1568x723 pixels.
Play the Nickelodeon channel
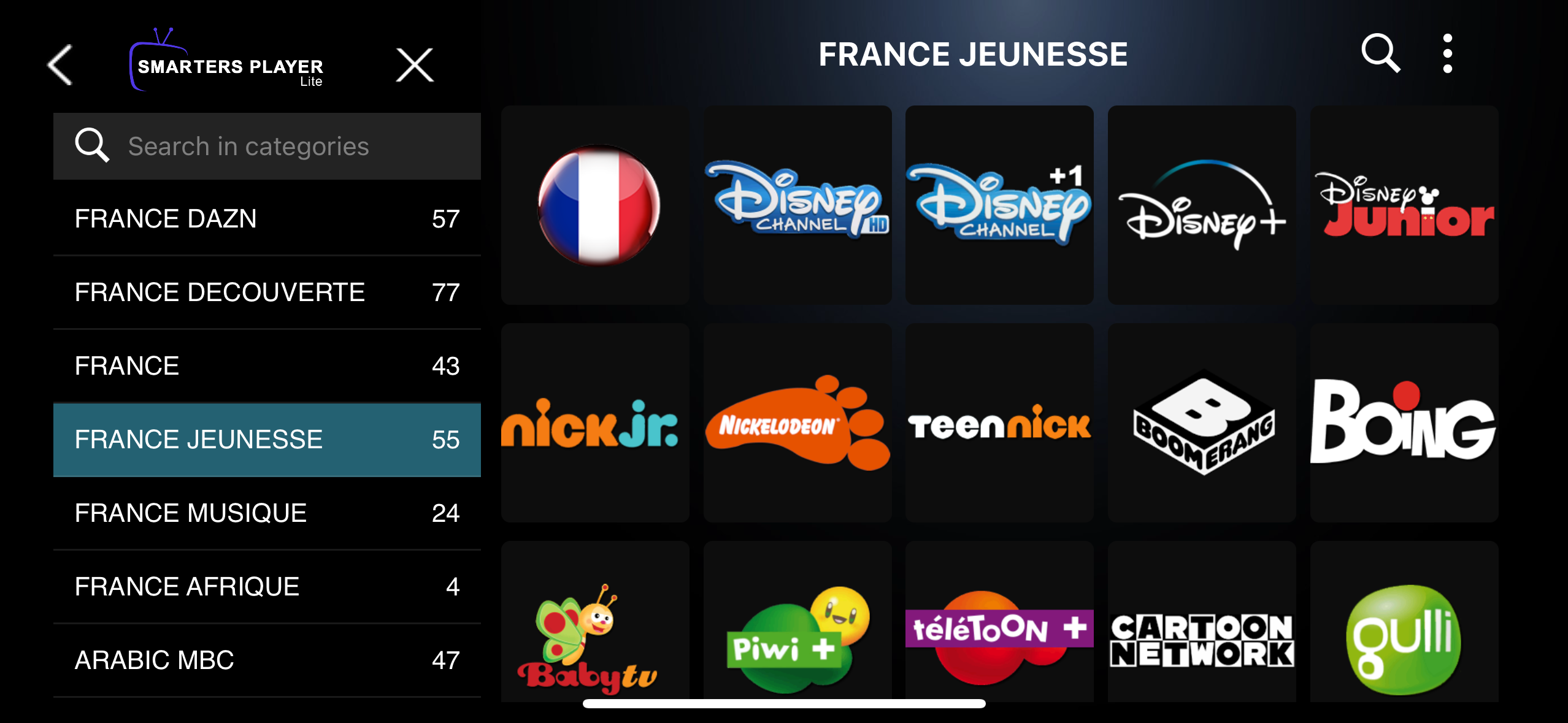click(797, 423)
